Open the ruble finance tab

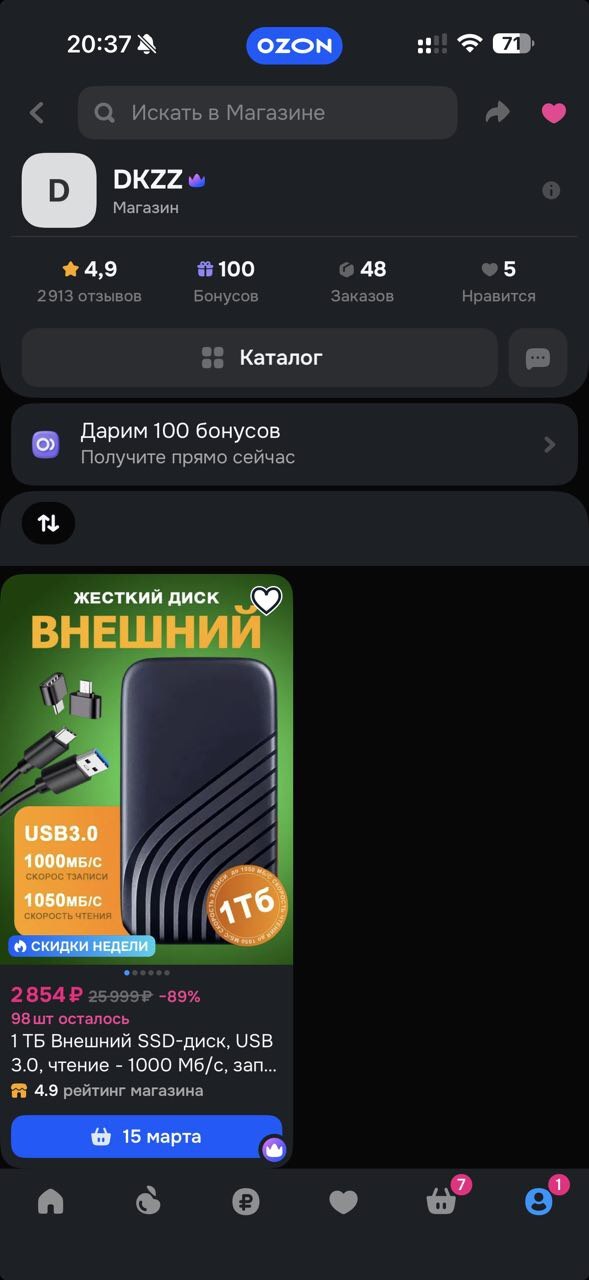(x=246, y=1202)
